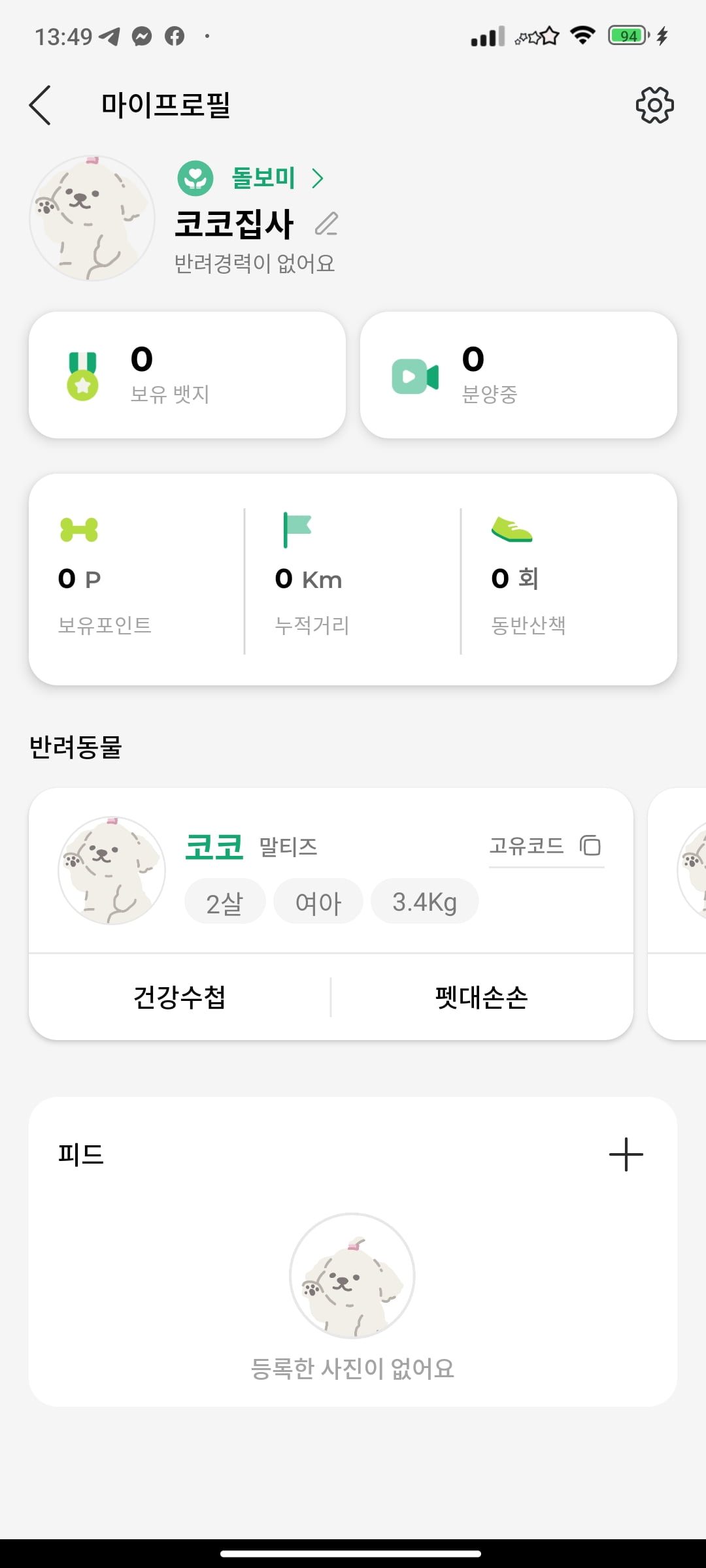The image size is (706, 1568).
Task: Copy the pet's 고유코드 unique code
Action: pyautogui.click(x=546, y=846)
